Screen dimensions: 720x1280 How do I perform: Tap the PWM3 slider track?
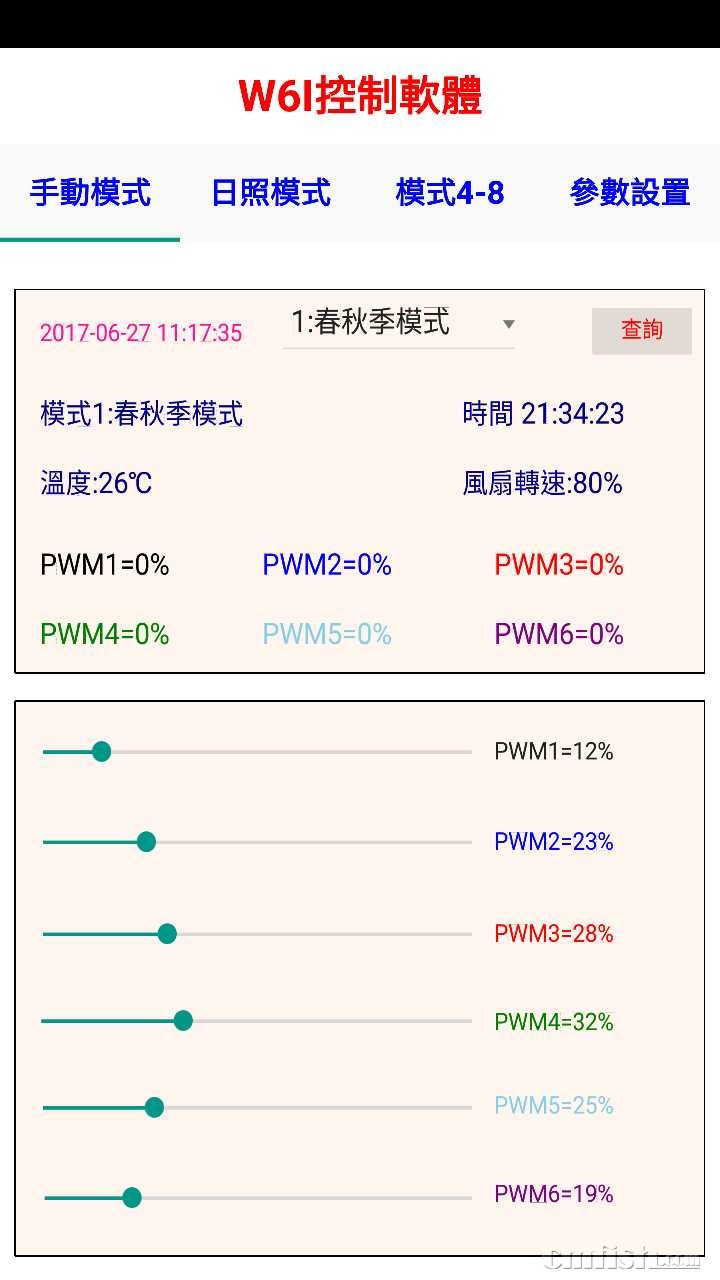click(x=257, y=934)
